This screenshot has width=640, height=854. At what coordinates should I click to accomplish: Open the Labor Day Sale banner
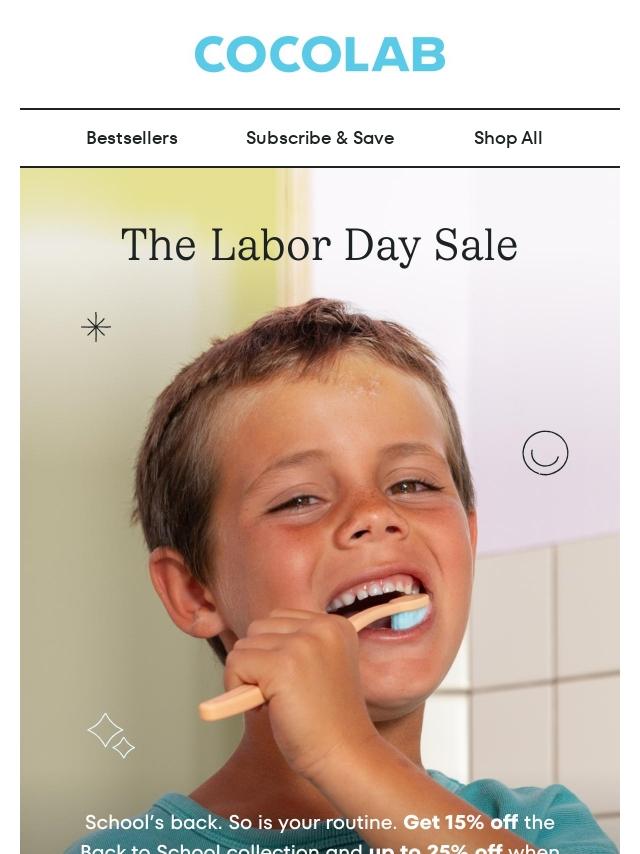320,500
